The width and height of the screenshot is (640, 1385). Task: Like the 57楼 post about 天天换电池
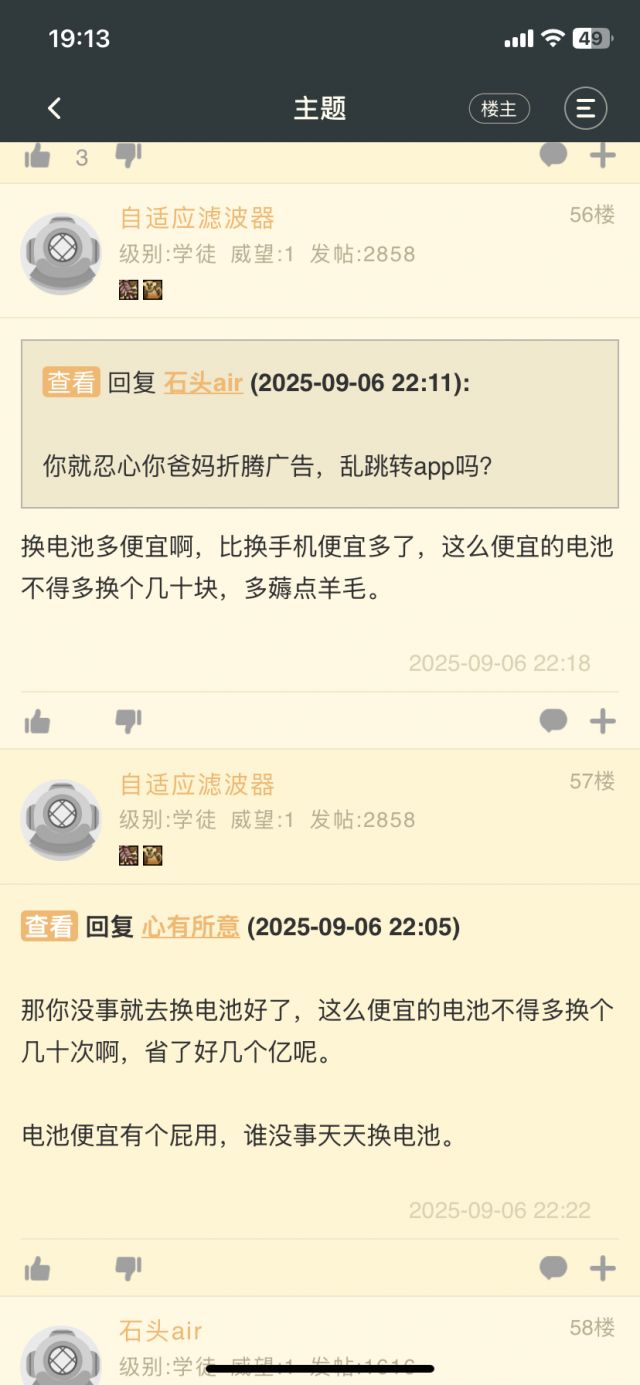[37, 1269]
